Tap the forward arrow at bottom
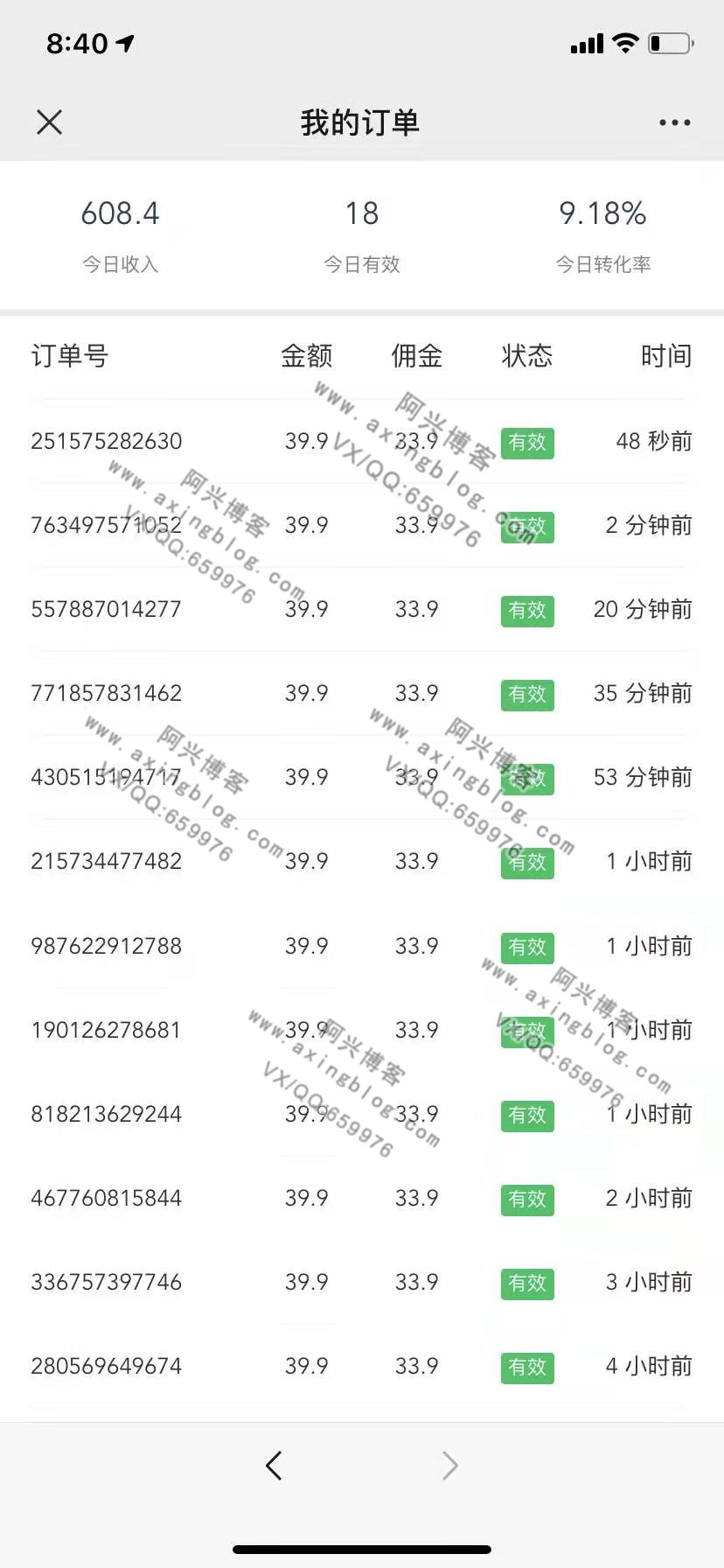This screenshot has height=1568, width=724. [450, 1466]
